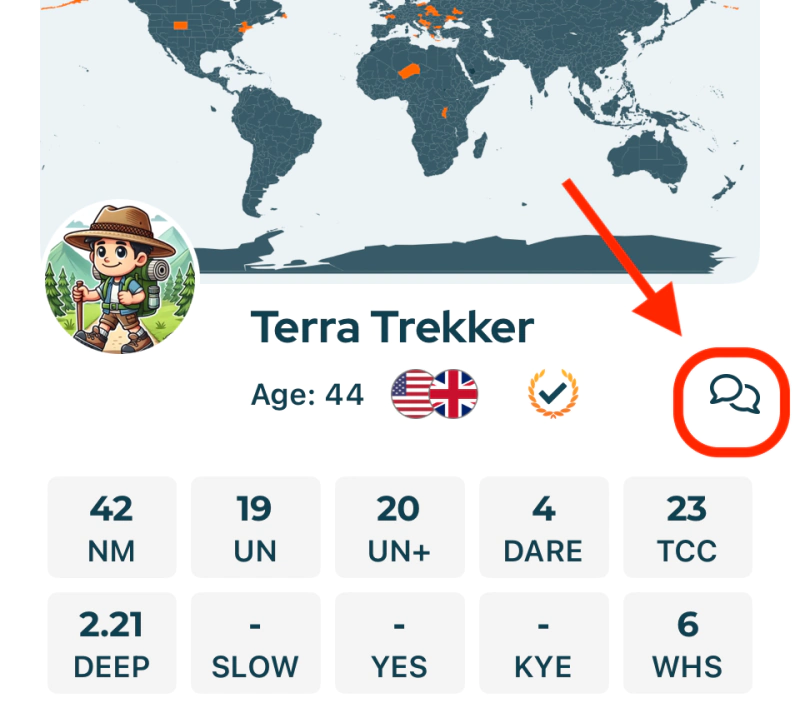Screen dimensions: 800x718
Task: Open the 19 UN stat tile
Action: [255, 527]
